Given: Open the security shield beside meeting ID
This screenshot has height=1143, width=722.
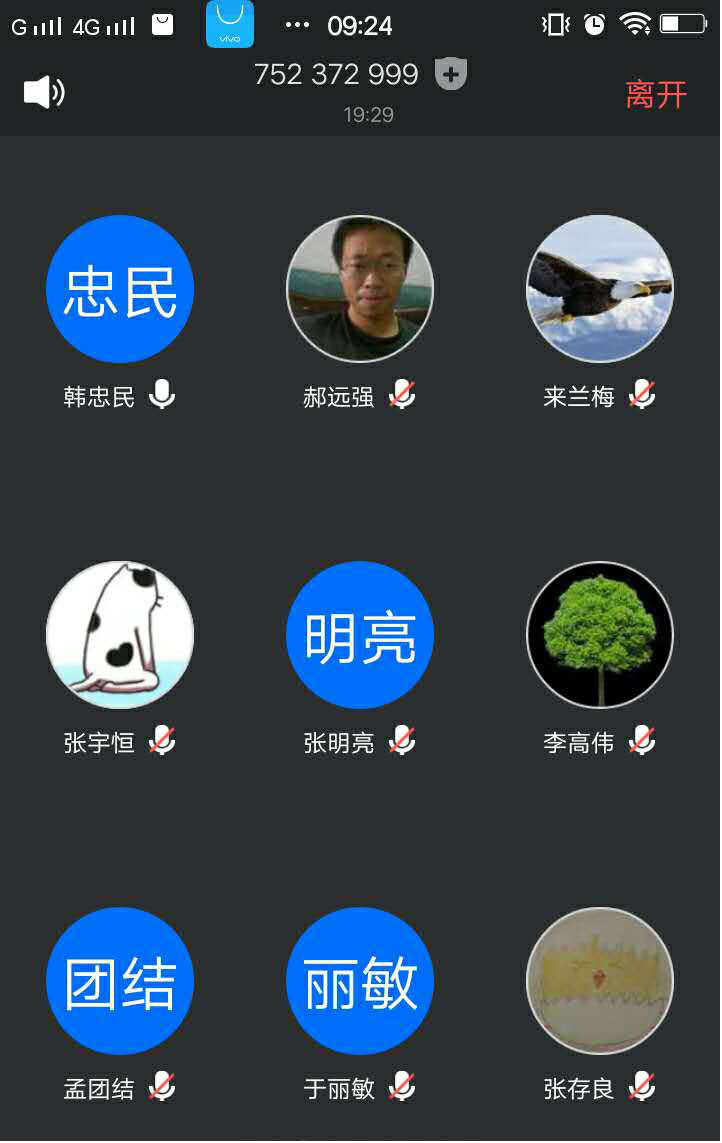Looking at the screenshot, I should click(451, 74).
